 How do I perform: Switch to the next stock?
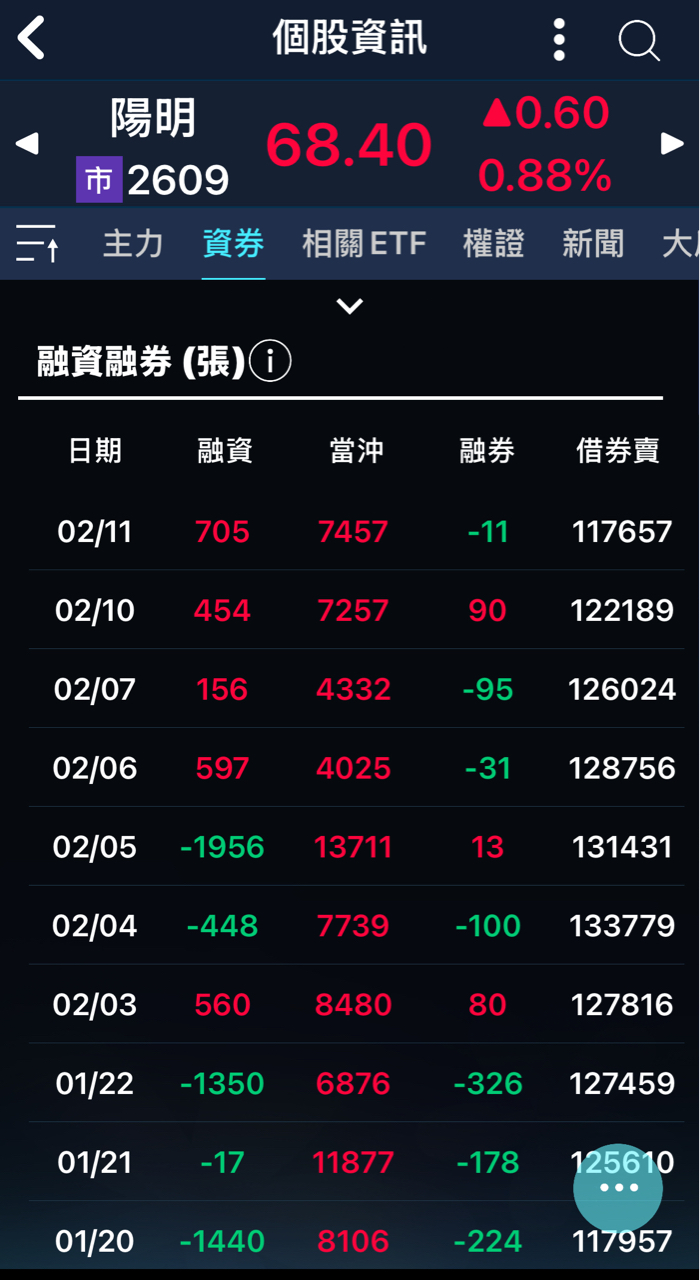pos(672,144)
